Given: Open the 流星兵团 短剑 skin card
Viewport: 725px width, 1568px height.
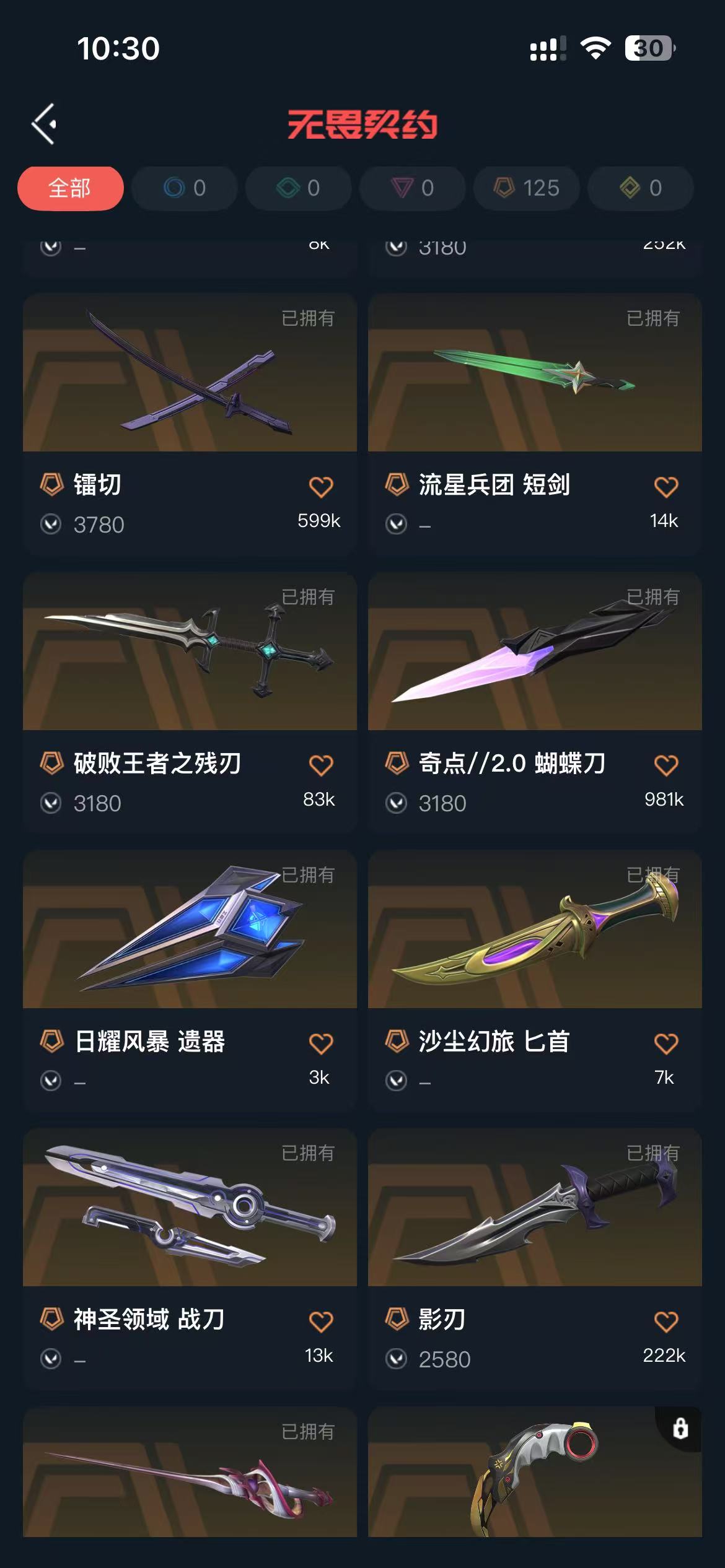Looking at the screenshot, I should click(x=535, y=424).
